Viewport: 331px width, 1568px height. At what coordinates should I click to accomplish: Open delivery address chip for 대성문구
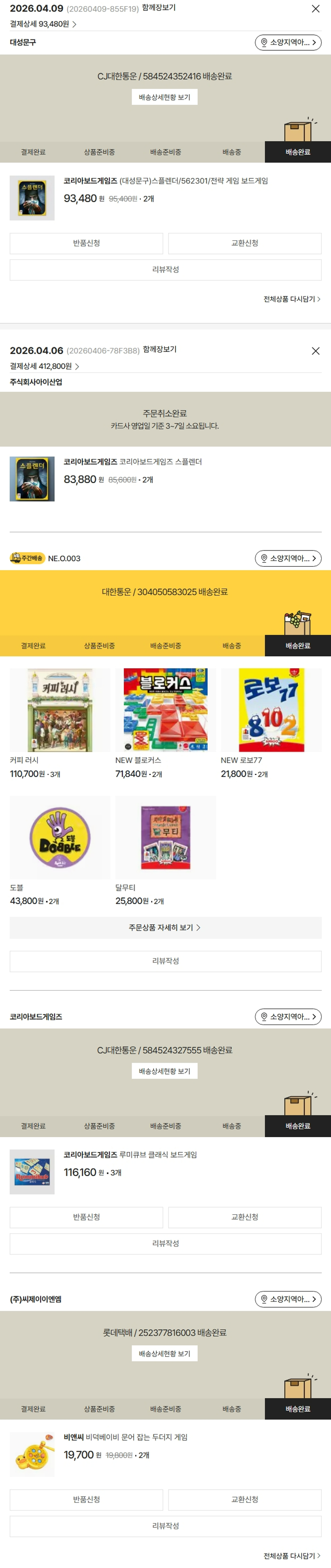pos(288,43)
